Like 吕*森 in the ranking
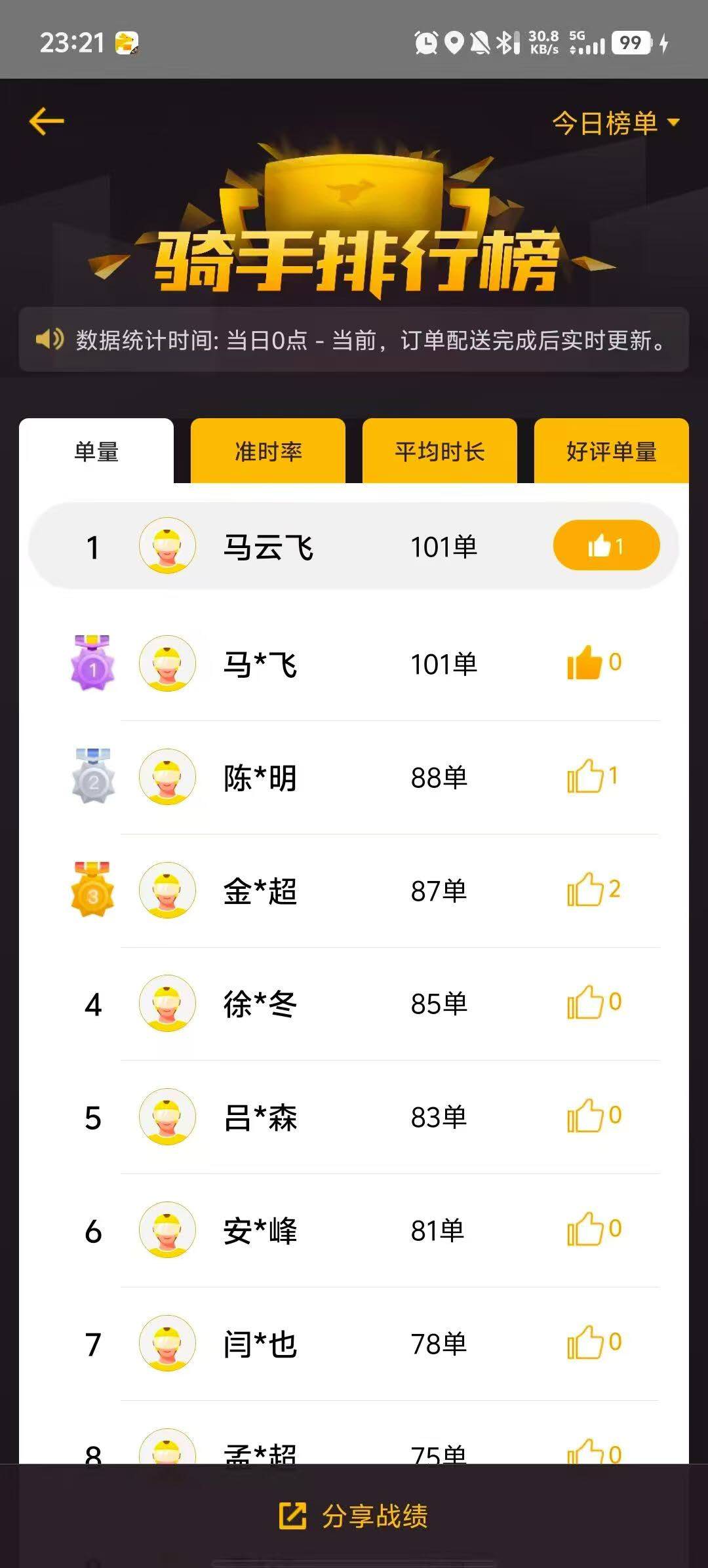Screen dimensions: 708x1568 tap(585, 1116)
